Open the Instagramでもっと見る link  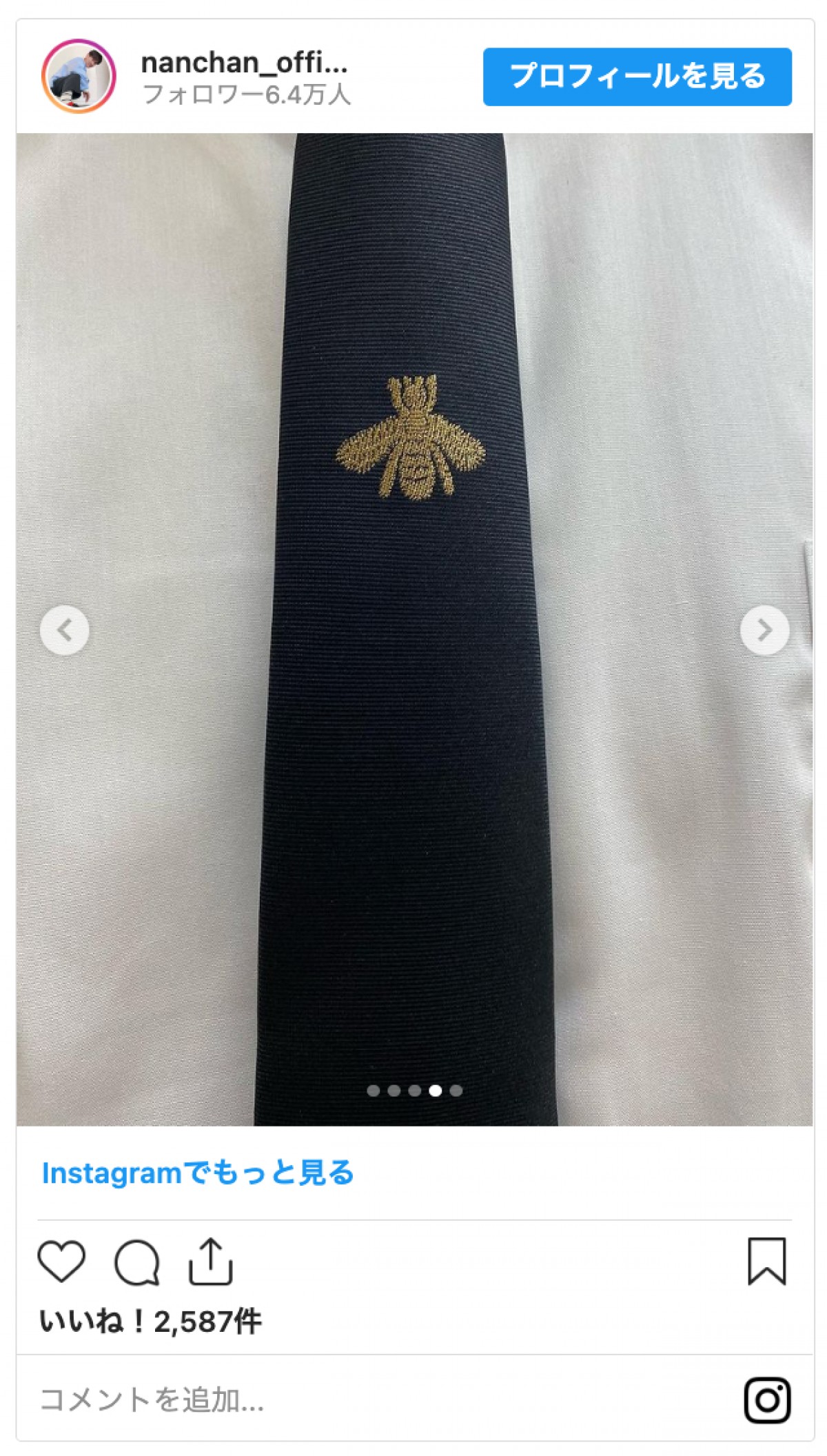click(x=198, y=1173)
